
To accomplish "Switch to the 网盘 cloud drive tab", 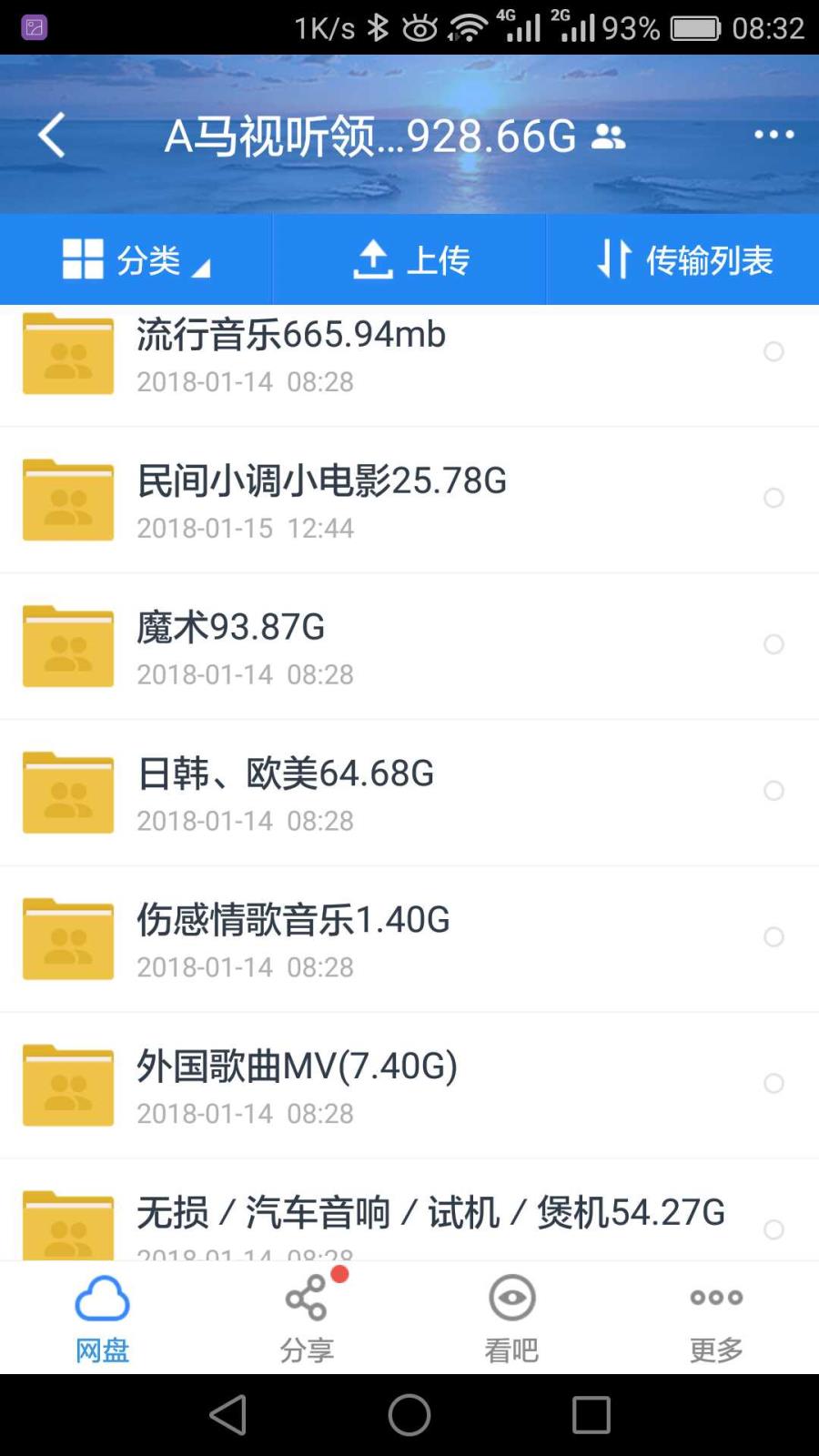I will pyautogui.click(x=102, y=1317).
